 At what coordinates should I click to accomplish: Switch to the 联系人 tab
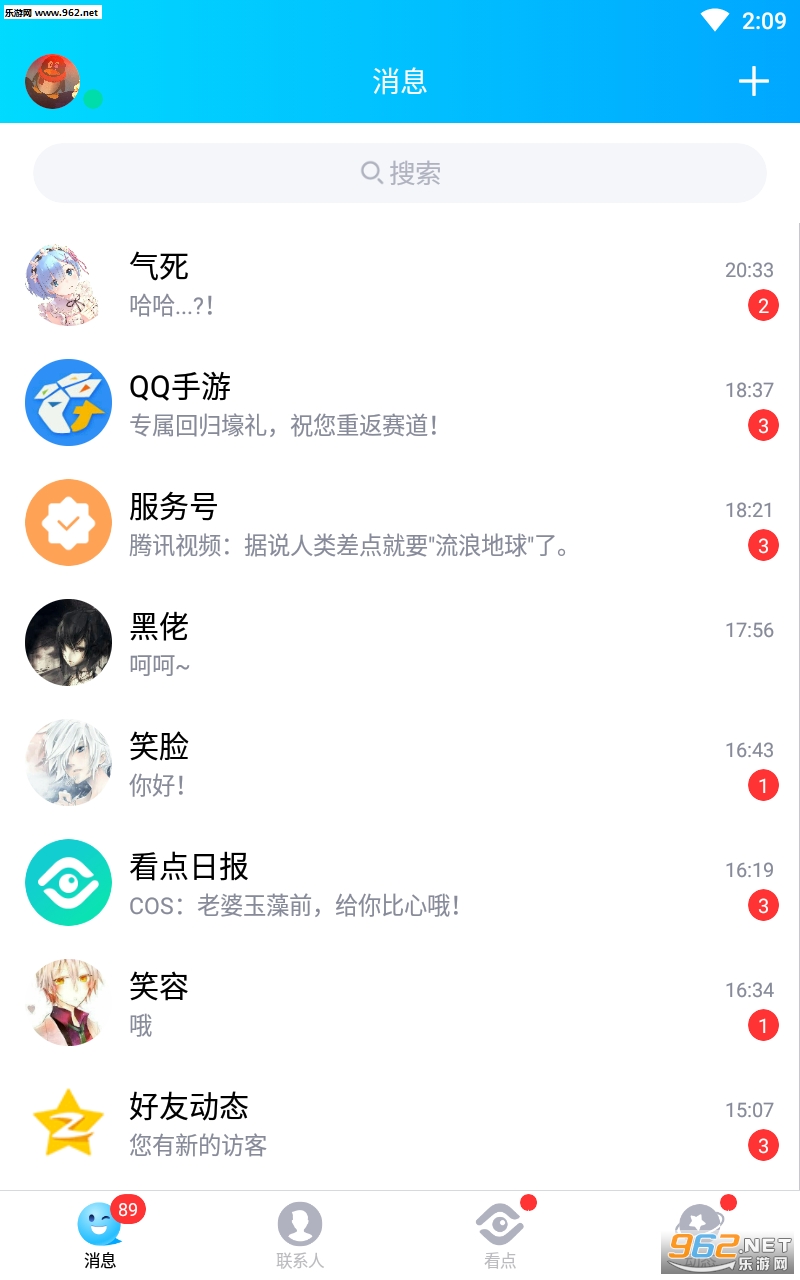tap(300, 1235)
